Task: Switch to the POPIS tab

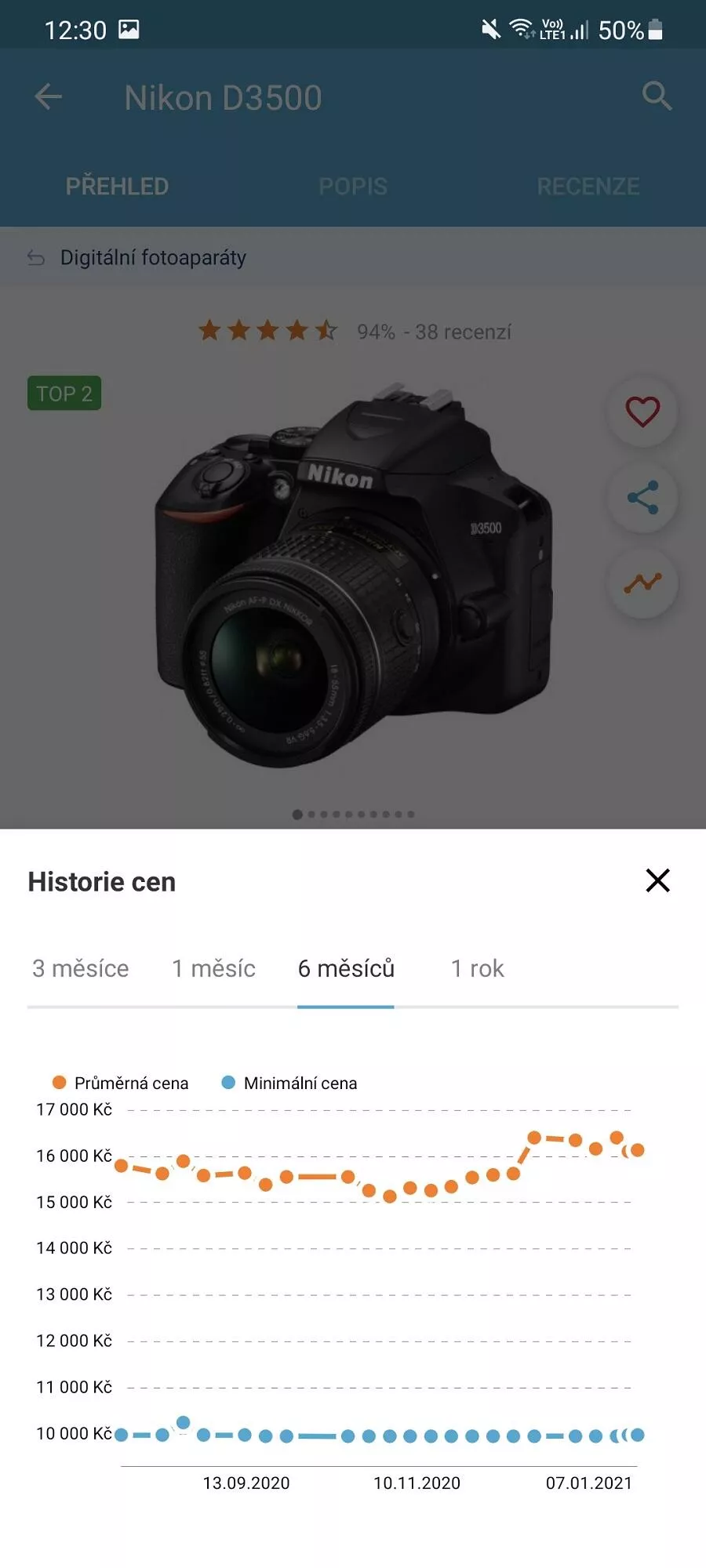Action: 353,187
